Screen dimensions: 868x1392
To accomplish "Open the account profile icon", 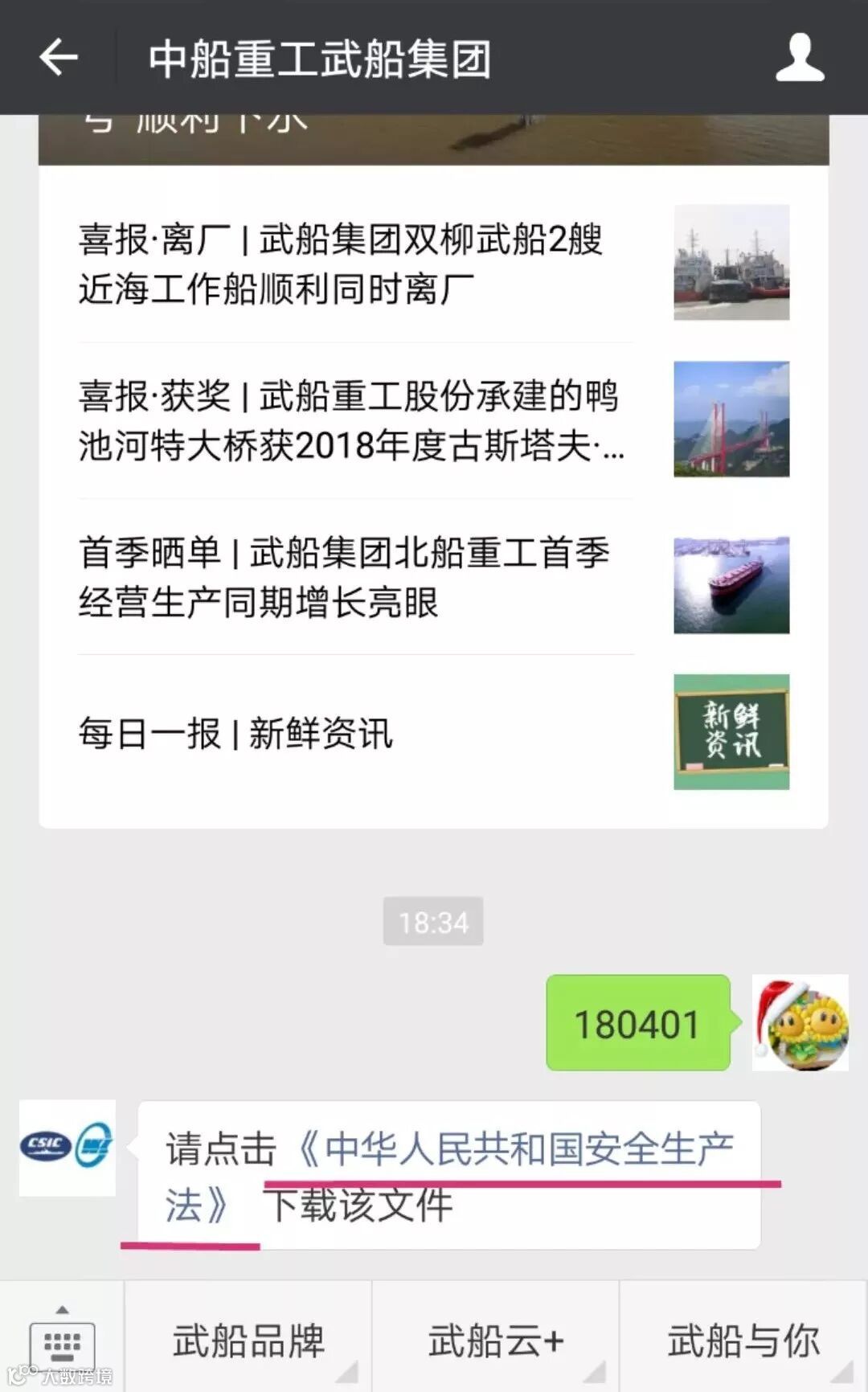I will [x=799, y=58].
